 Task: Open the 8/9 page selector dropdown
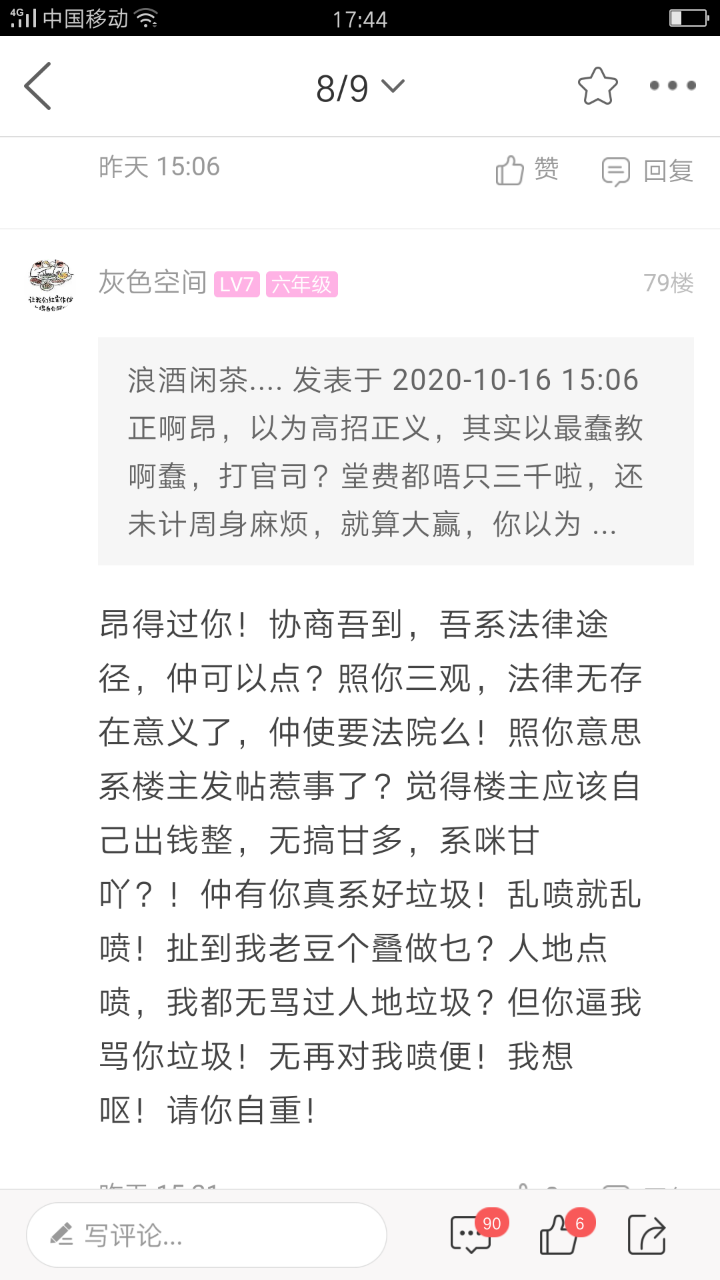(360, 88)
